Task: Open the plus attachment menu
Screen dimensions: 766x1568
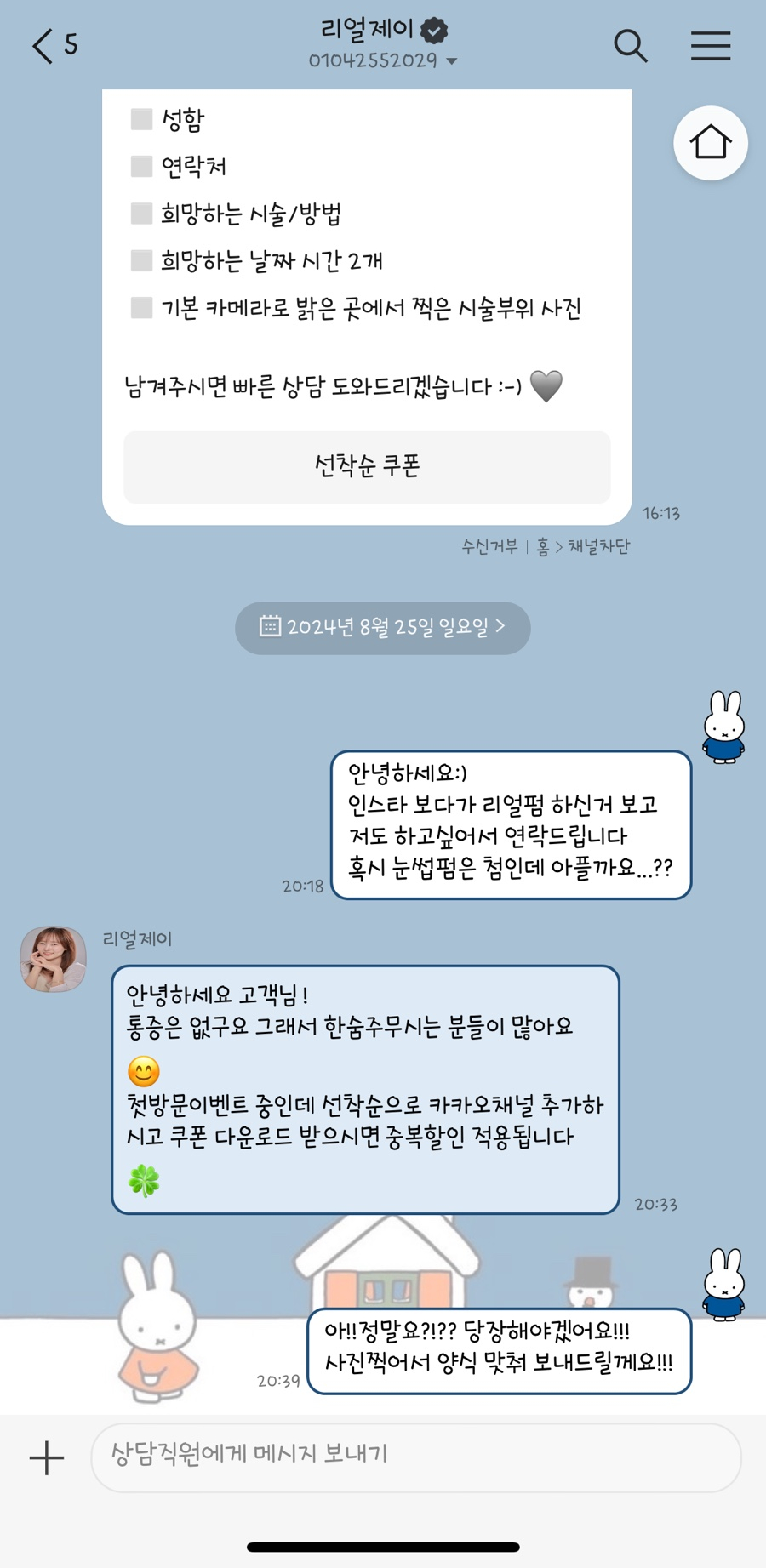Action: 47,1457
